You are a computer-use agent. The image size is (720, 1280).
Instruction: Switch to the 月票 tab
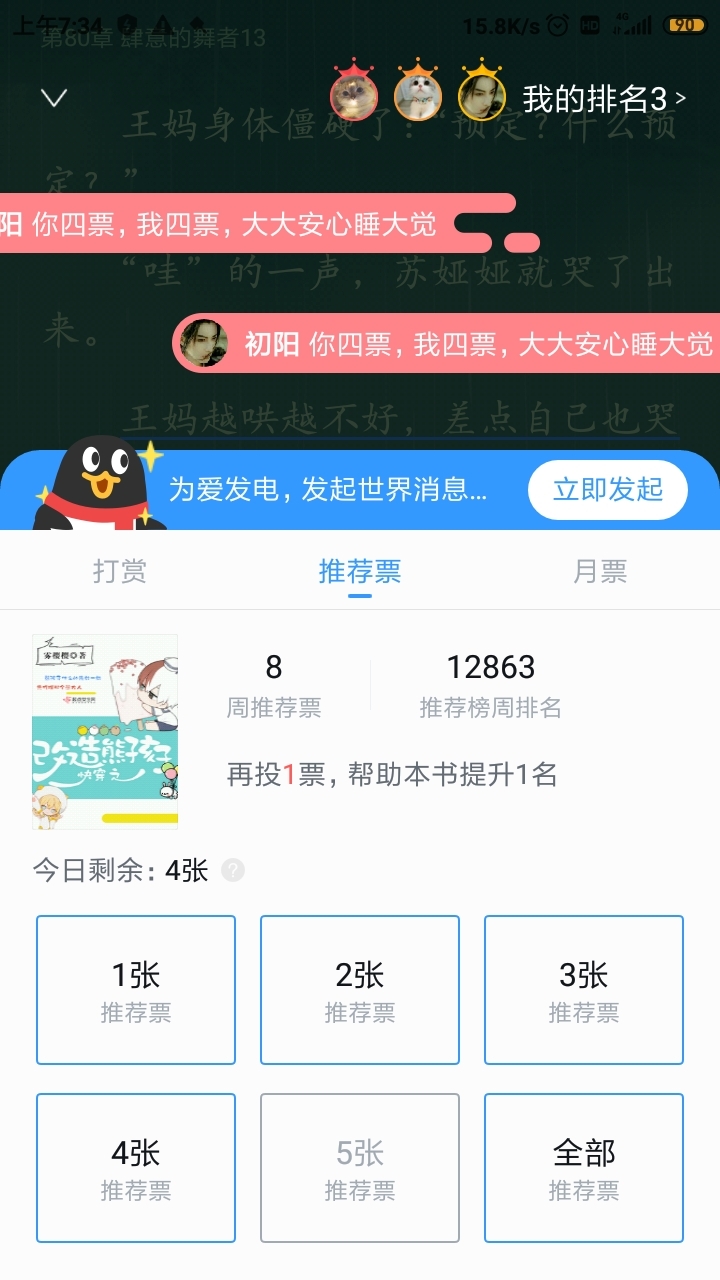tap(600, 571)
